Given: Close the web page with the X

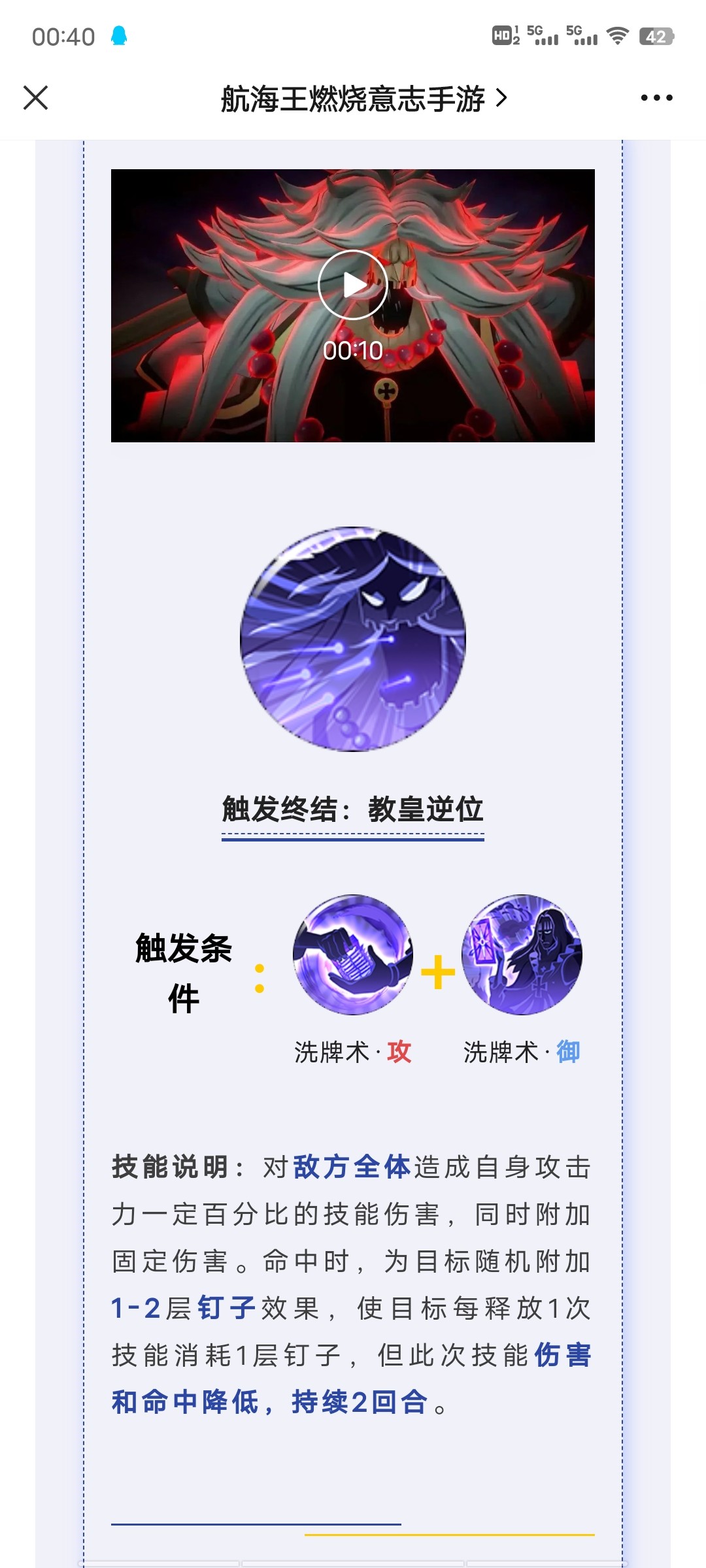Looking at the screenshot, I should click(35, 98).
